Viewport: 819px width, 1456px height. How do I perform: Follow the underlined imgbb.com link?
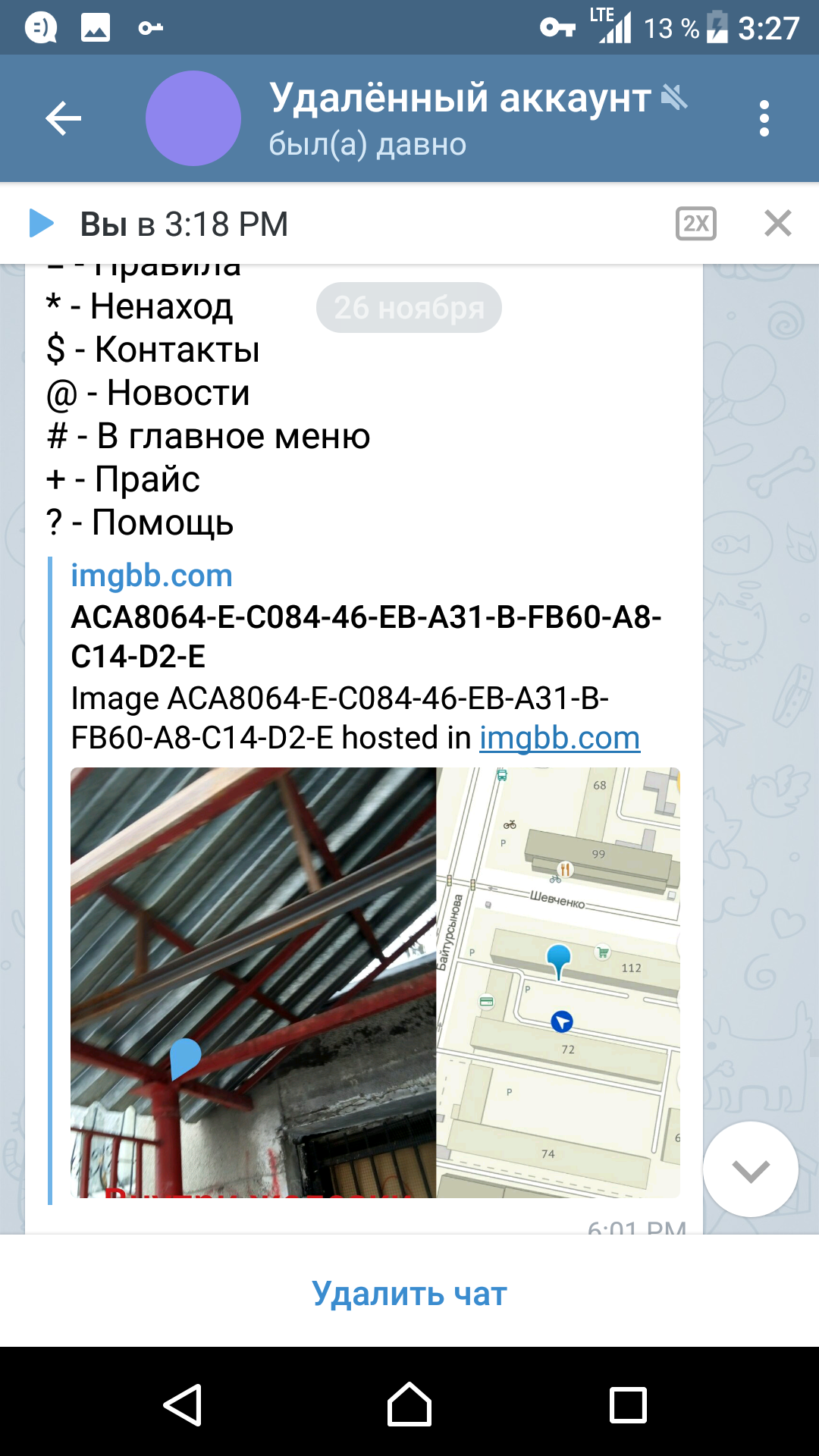pos(560,738)
